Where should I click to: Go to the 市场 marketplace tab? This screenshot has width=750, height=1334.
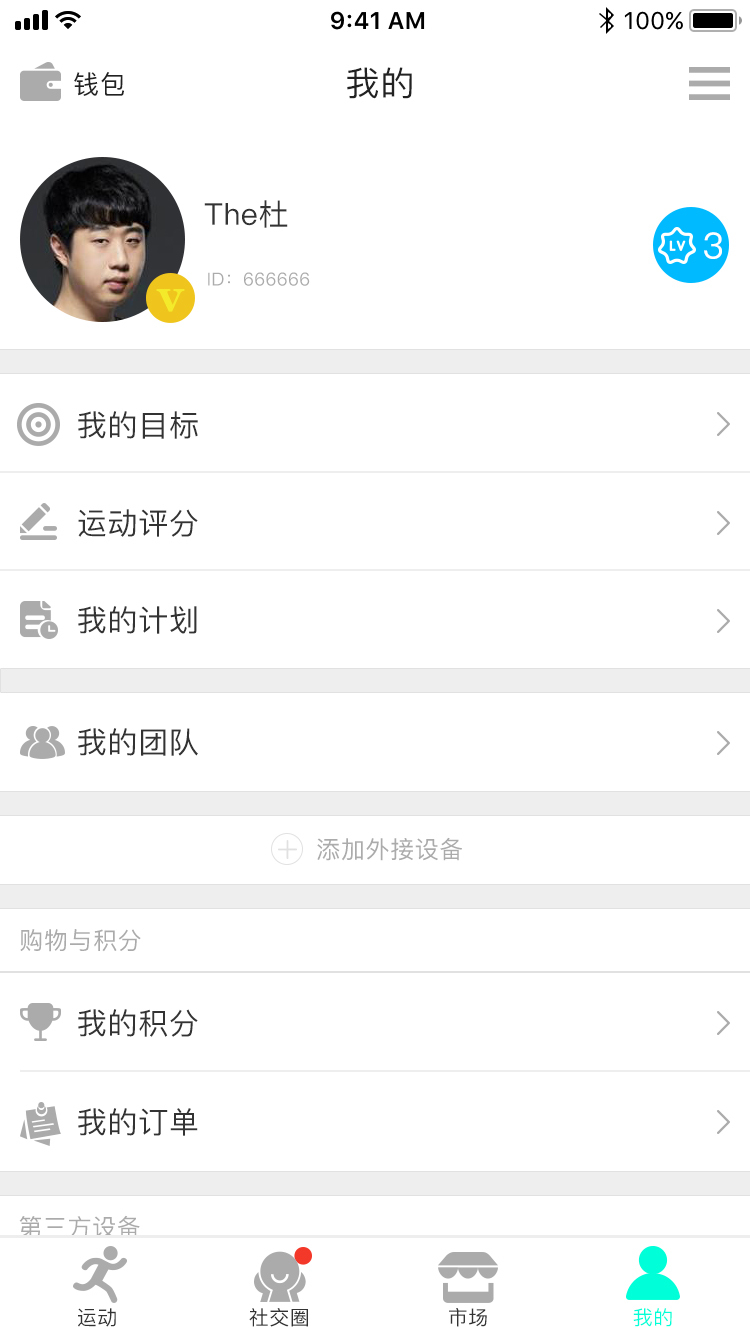[x=467, y=1287]
